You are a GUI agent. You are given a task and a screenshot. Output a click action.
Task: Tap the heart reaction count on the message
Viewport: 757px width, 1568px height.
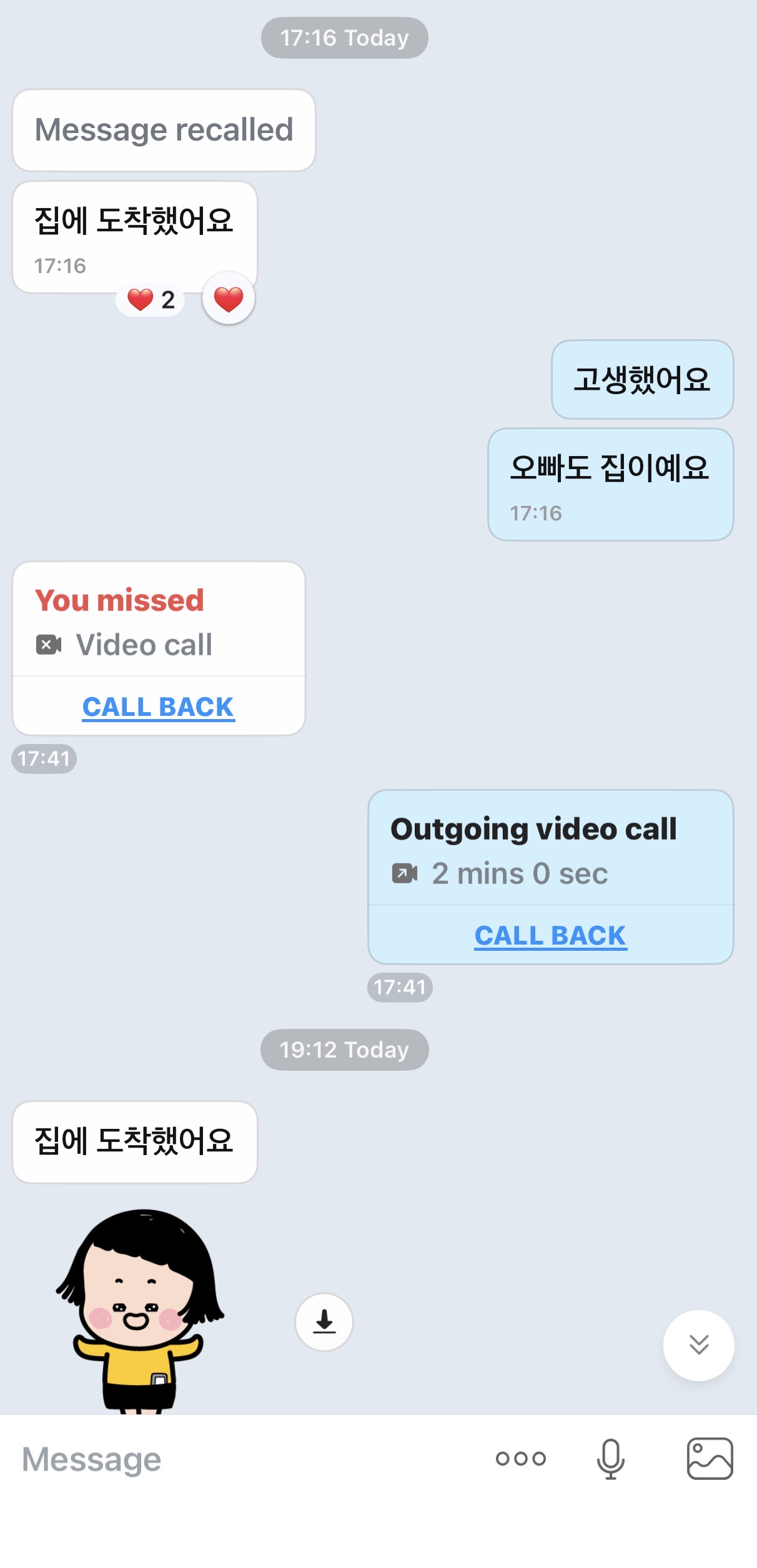tap(151, 300)
